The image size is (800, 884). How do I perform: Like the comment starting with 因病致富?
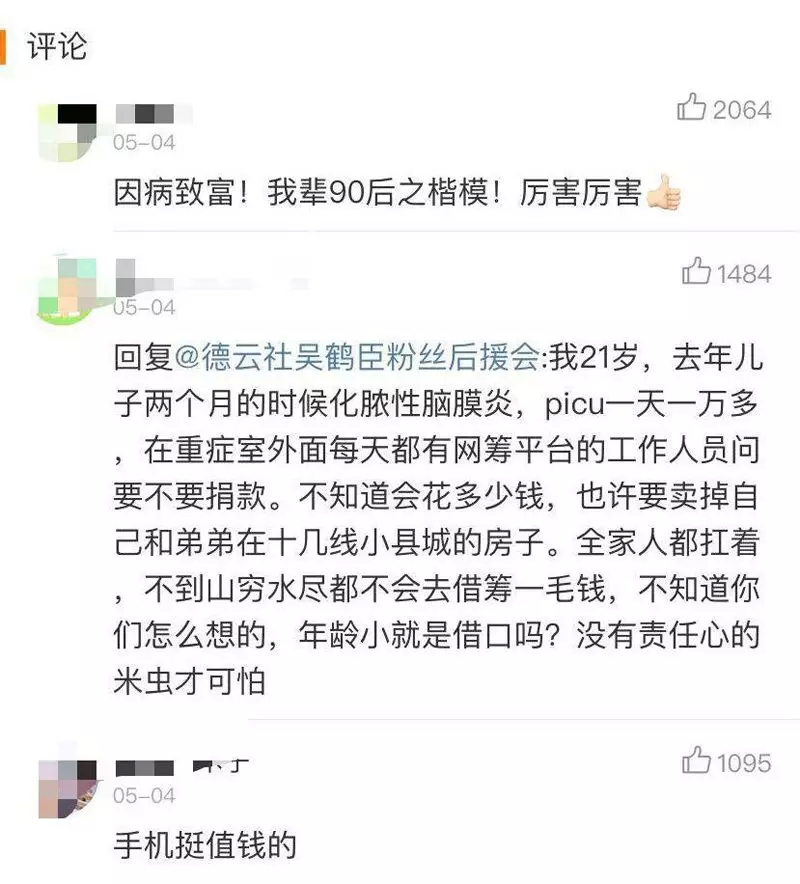click(691, 108)
